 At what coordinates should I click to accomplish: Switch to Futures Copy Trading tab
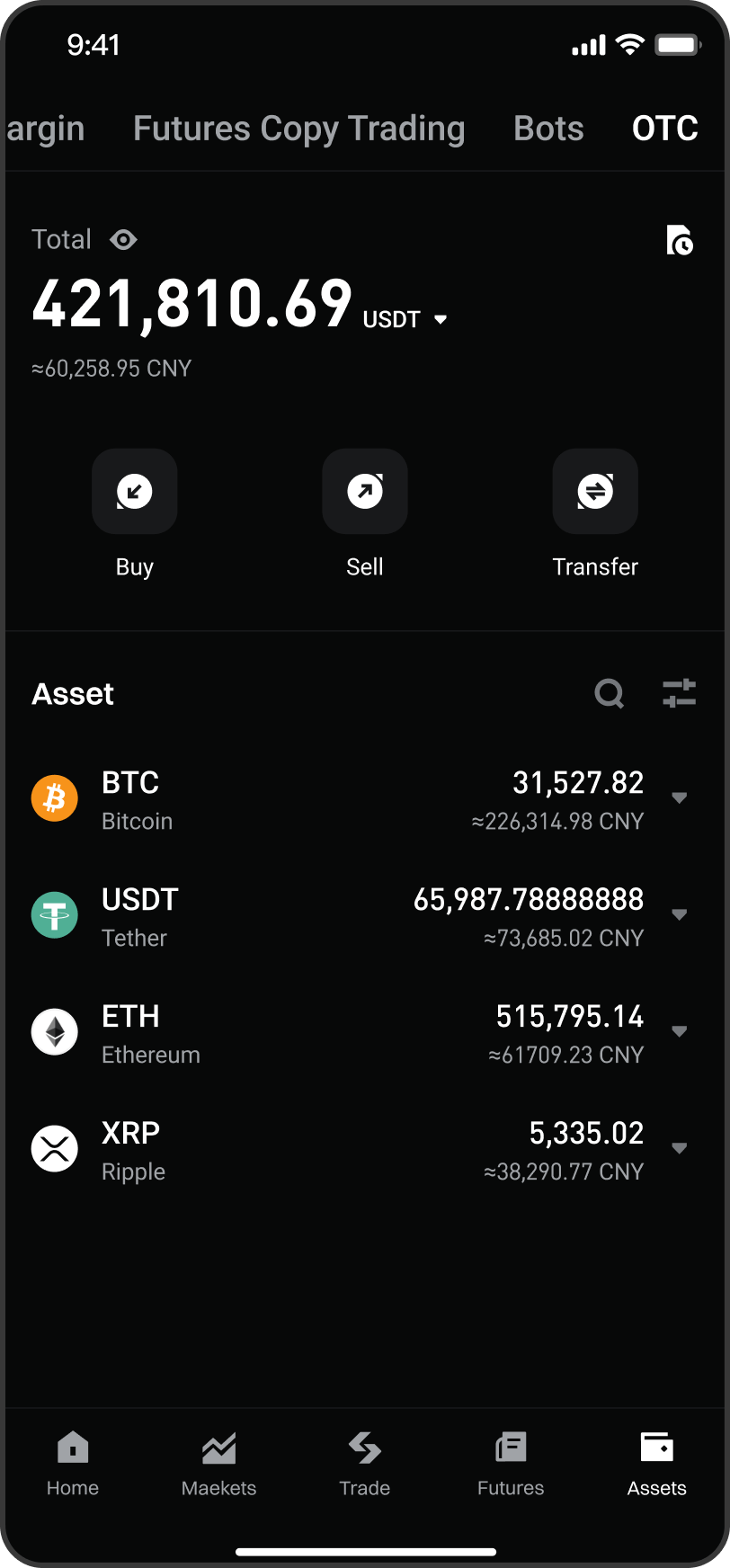(299, 129)
